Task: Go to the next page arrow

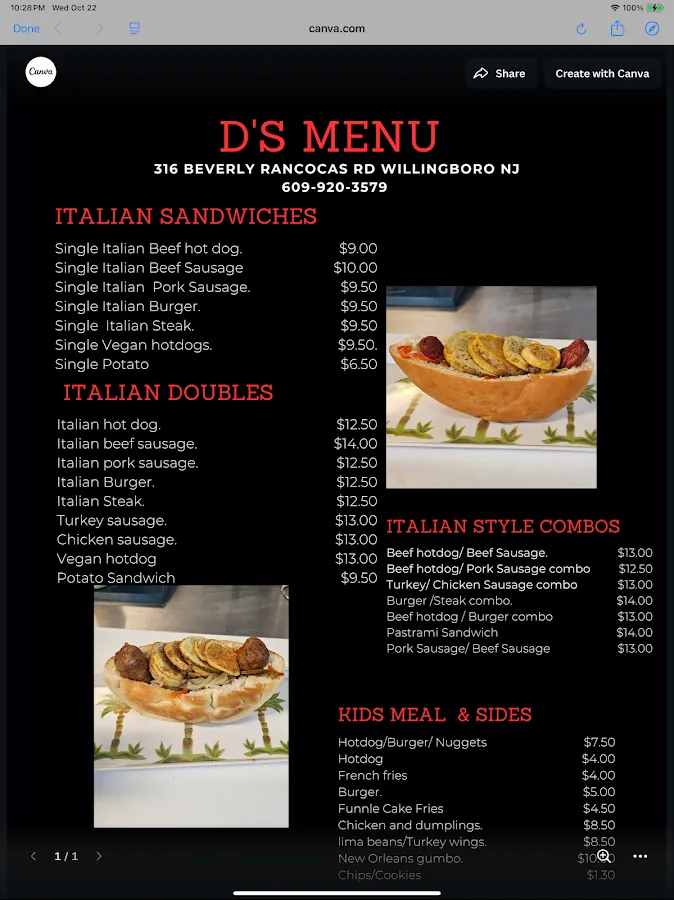Action: pyautogui.click(x=99, y=856)
